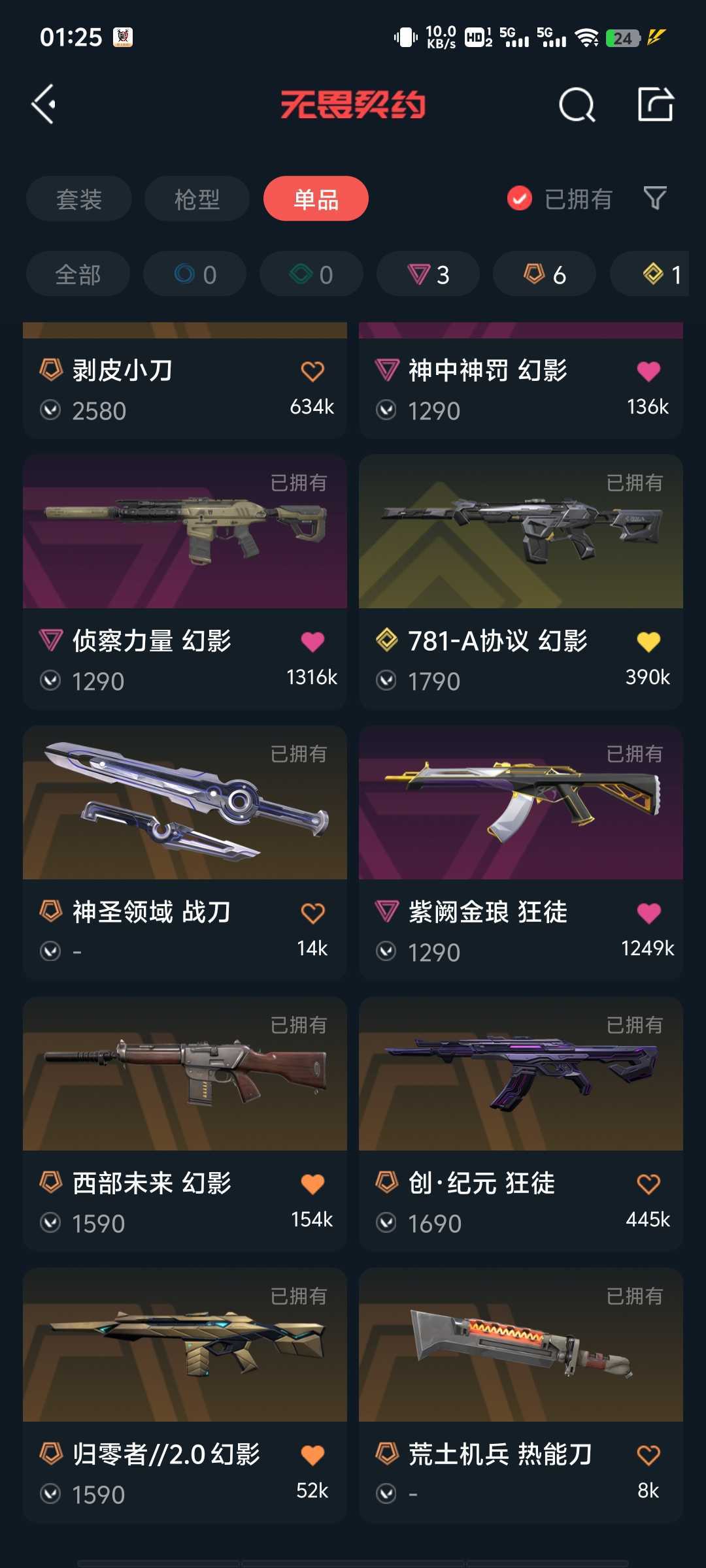Filter by the yellow diamond chip showing 1

tap(649, 274)
